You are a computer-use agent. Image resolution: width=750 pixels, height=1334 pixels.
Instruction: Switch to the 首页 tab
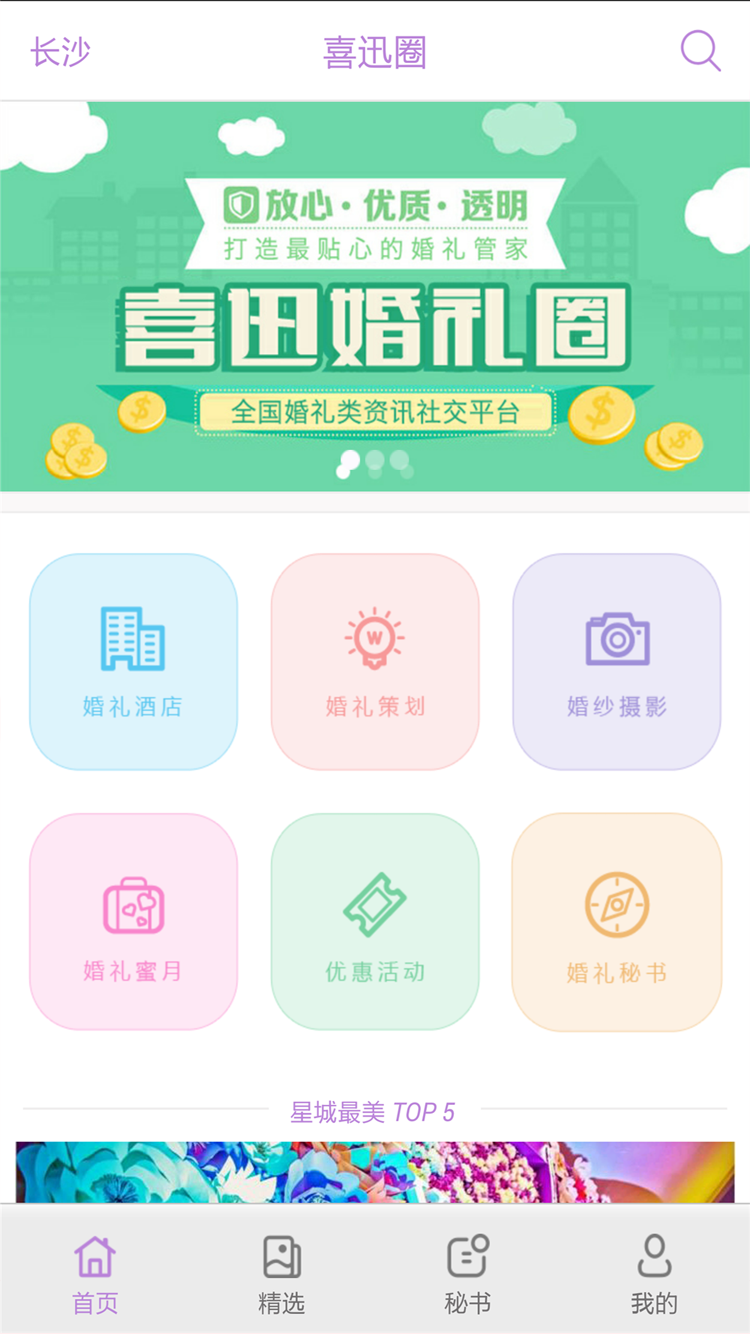(95, 1273)
